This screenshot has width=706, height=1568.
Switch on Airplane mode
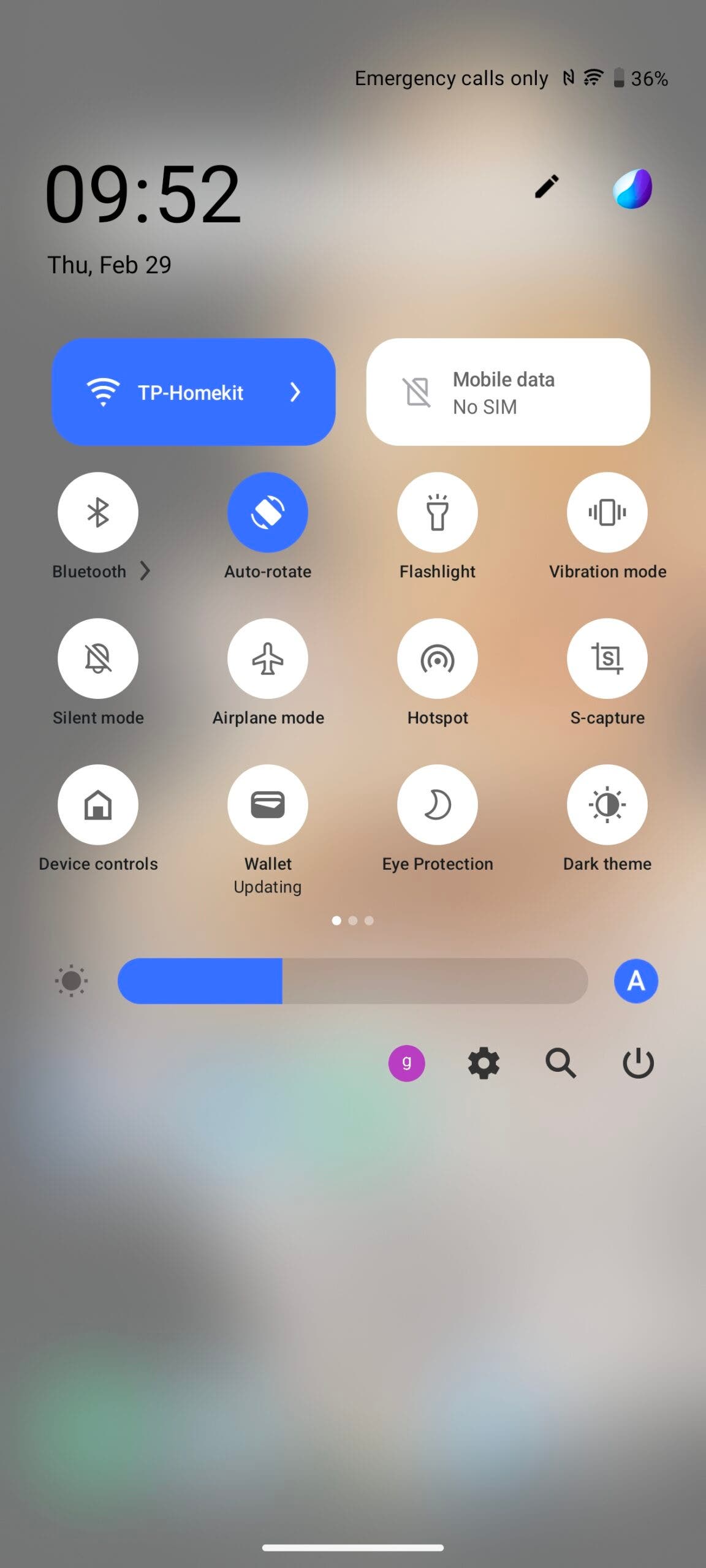pos(268,658)
